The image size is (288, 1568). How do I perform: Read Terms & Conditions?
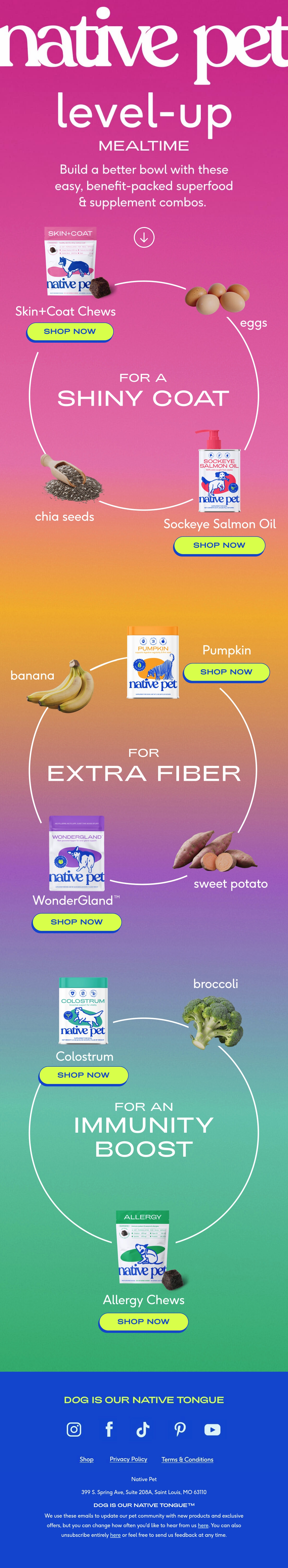click(x=187, y=1459)
